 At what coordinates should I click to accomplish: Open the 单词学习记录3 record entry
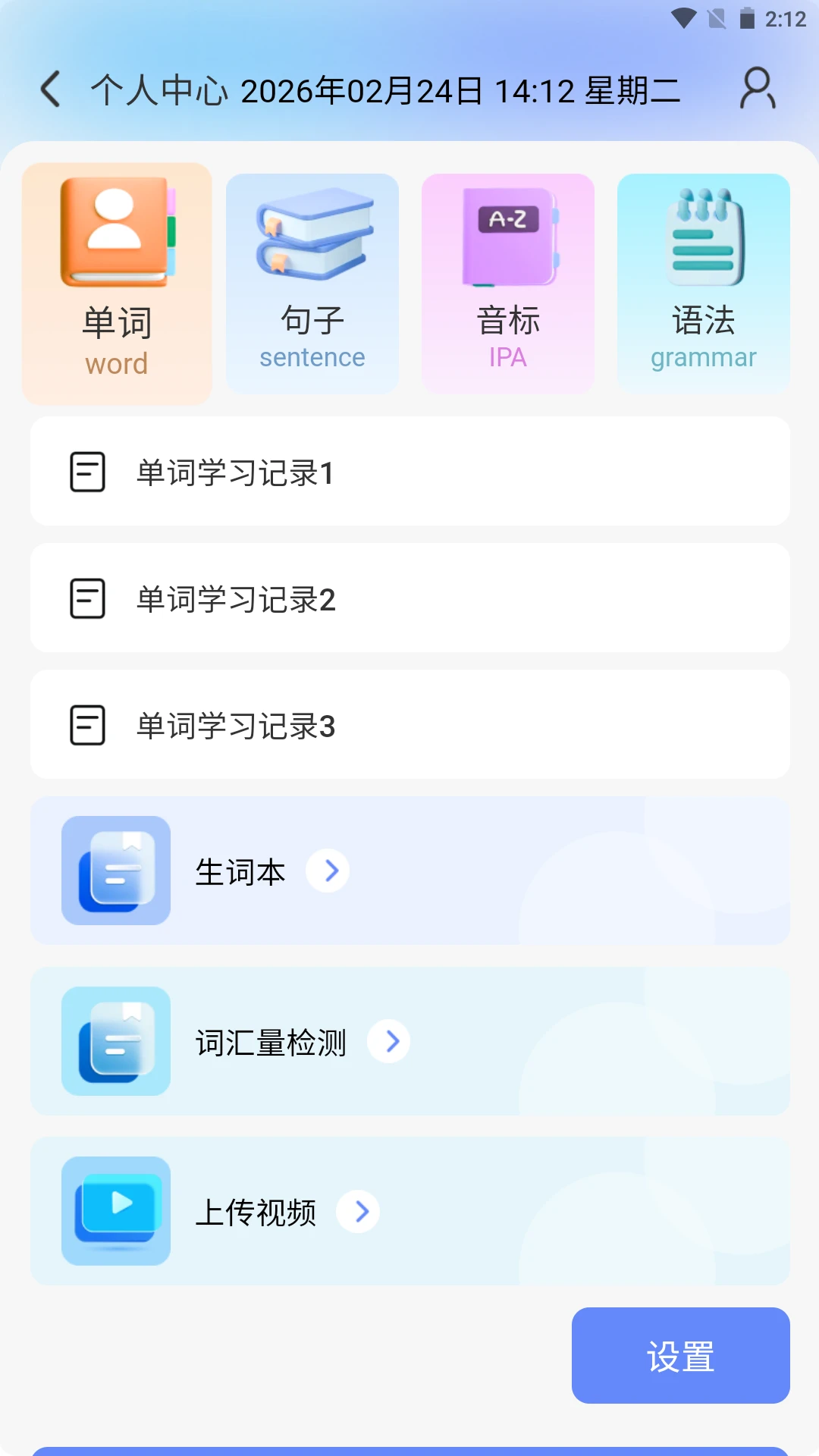point(409,724)
